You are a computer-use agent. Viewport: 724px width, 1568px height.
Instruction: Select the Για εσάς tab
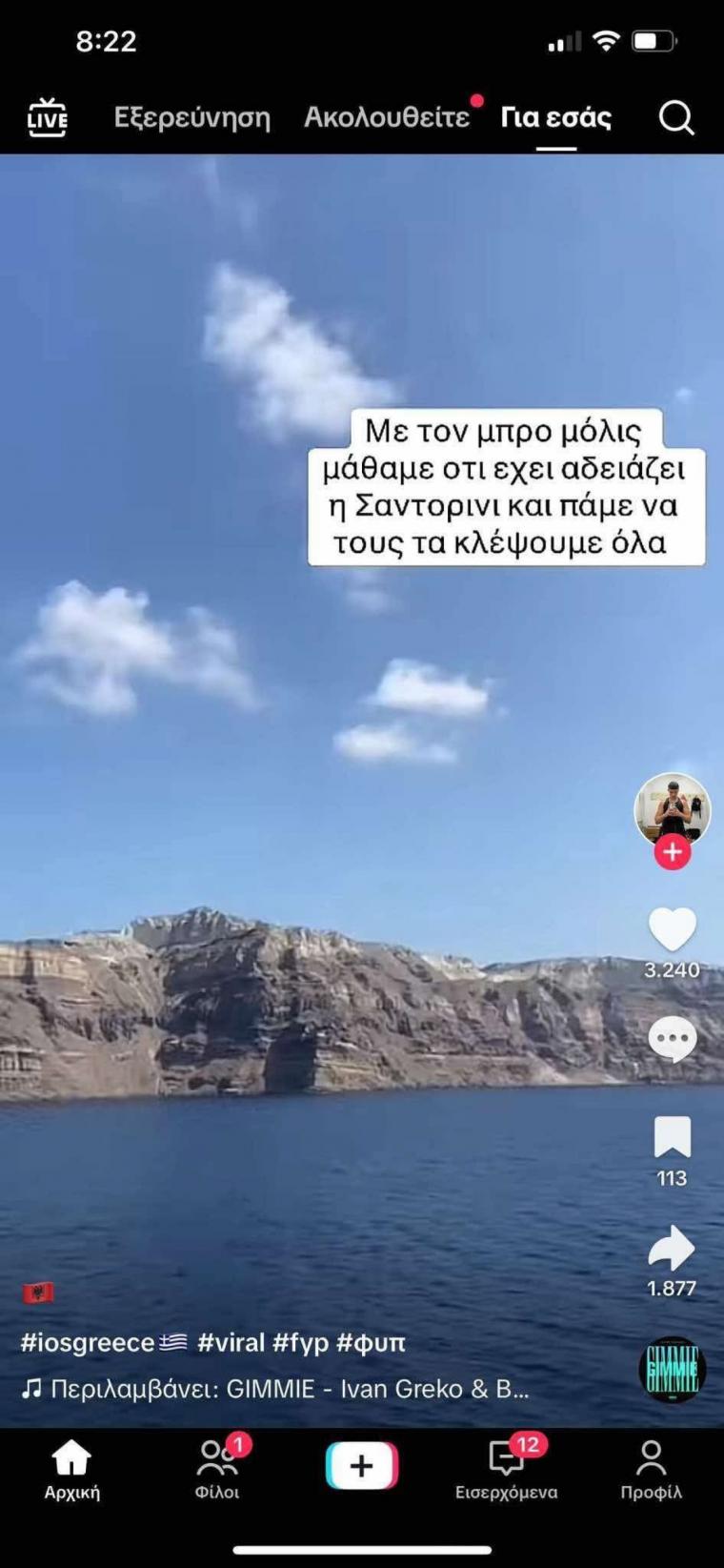tap(556, 117)
